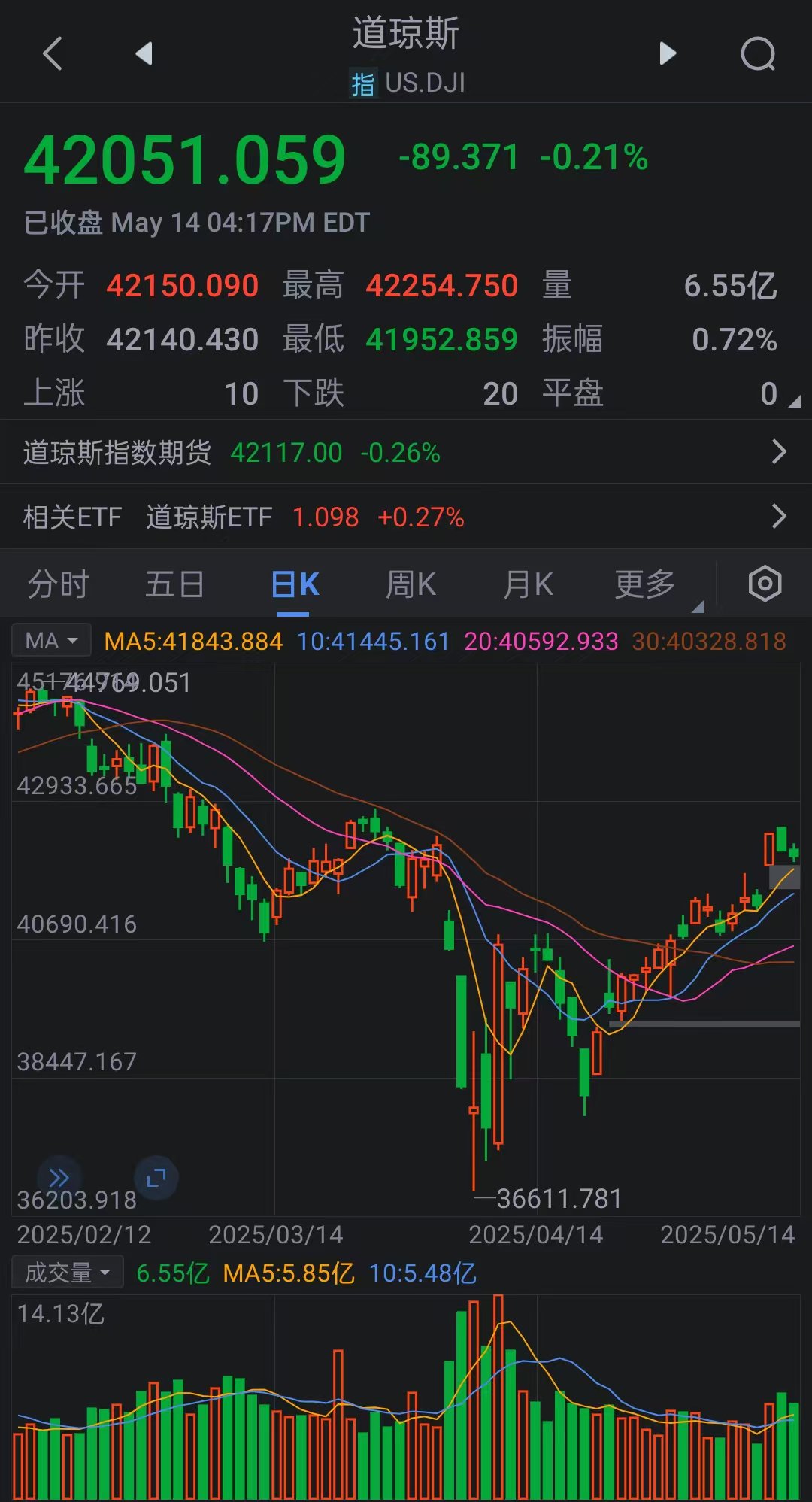
Task: Open the 道琼斯指数期货 row
Action: 406,452
